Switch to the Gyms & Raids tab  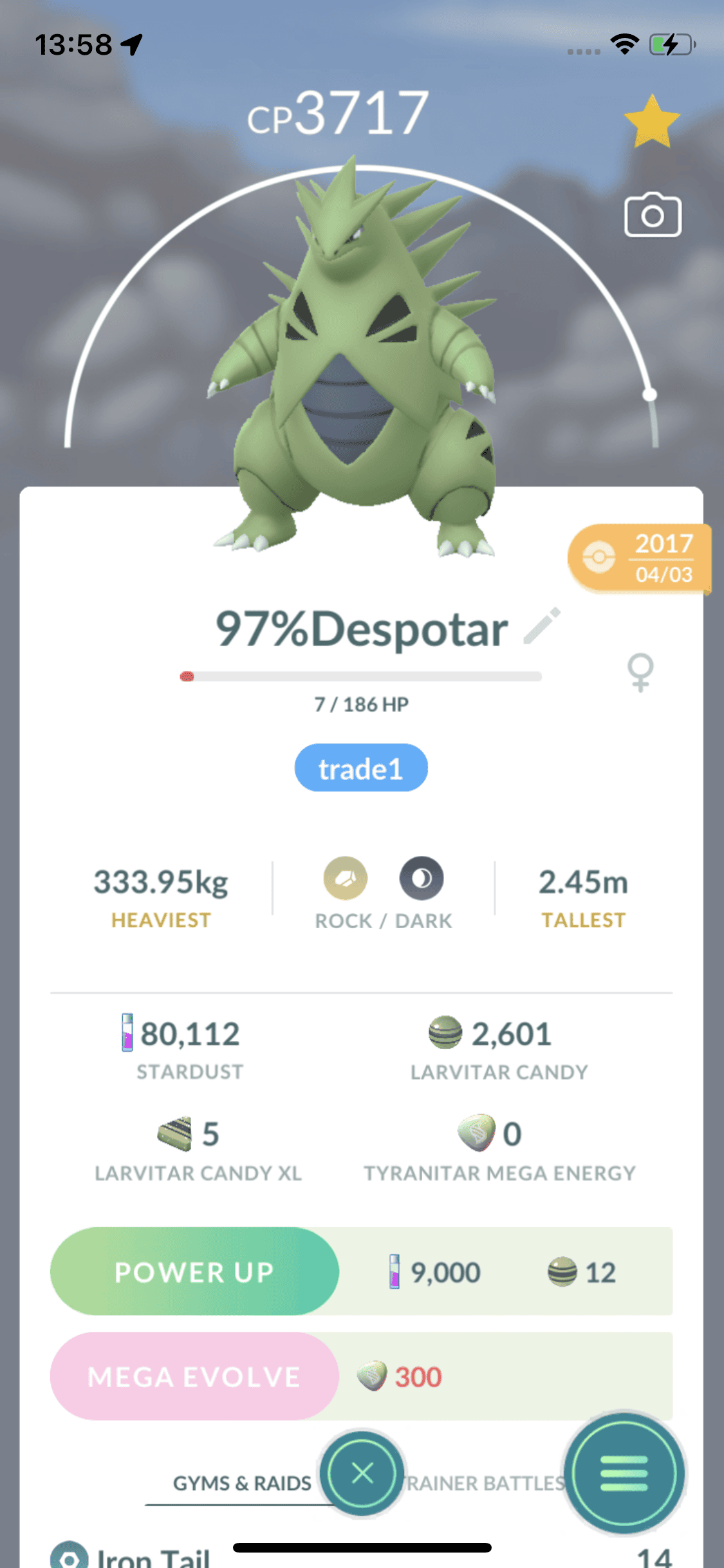click(x=241, y=1483)
